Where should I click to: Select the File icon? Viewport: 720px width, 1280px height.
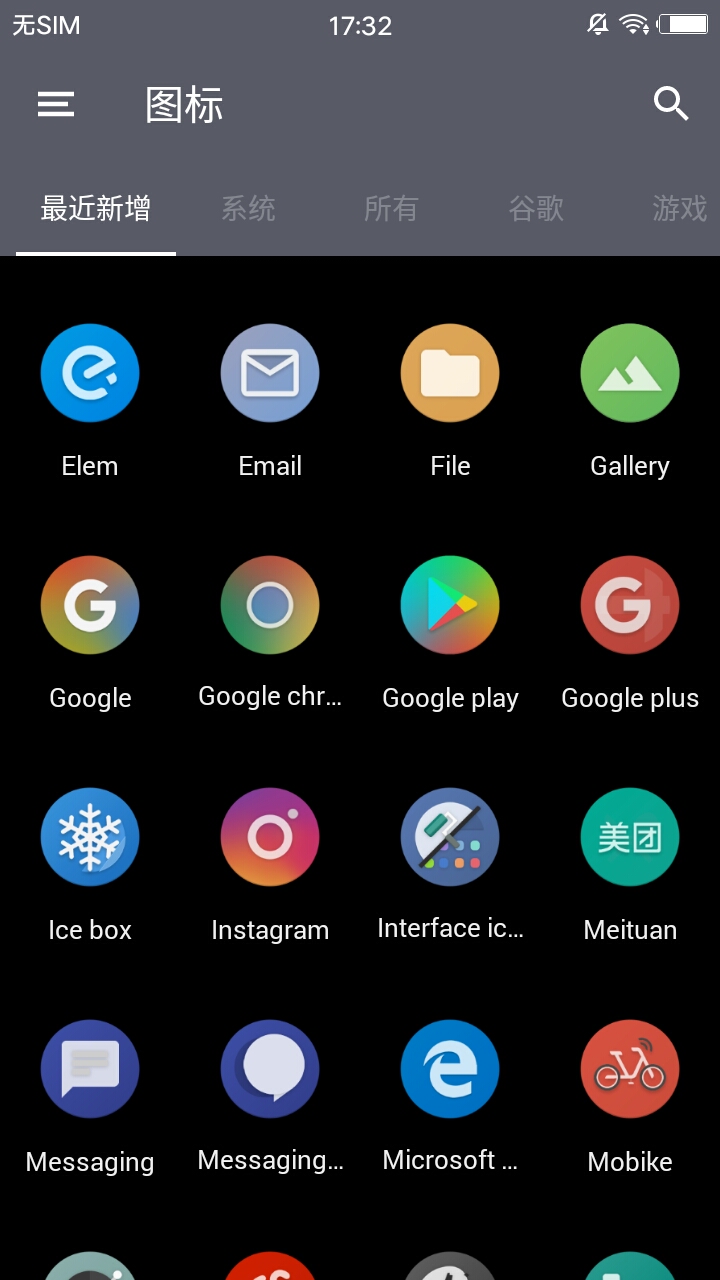point(450,373)
